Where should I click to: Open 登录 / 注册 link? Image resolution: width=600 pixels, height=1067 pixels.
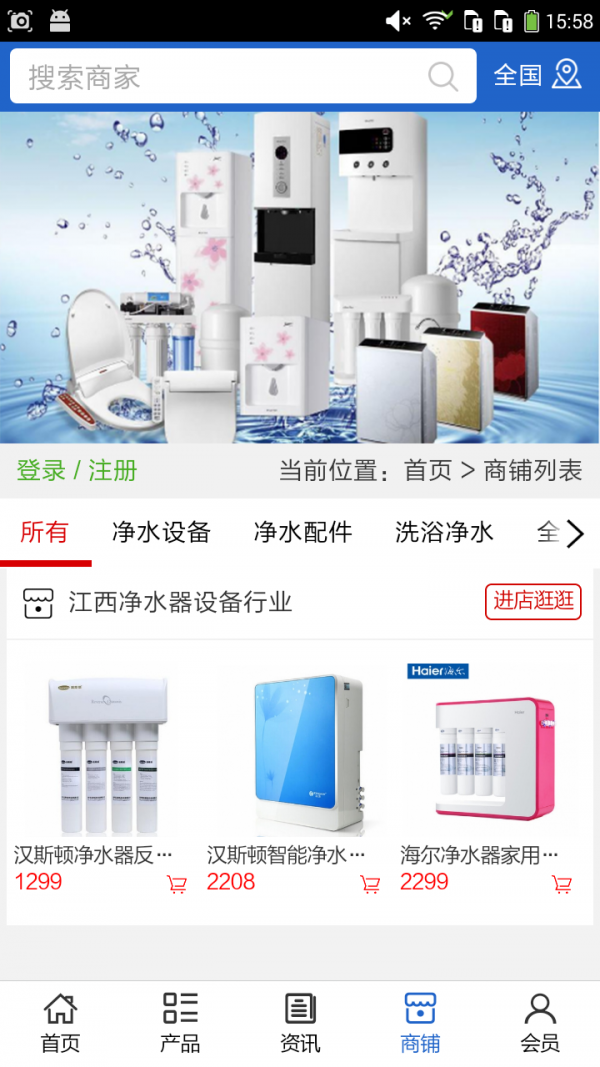click(x=77, y=470)
